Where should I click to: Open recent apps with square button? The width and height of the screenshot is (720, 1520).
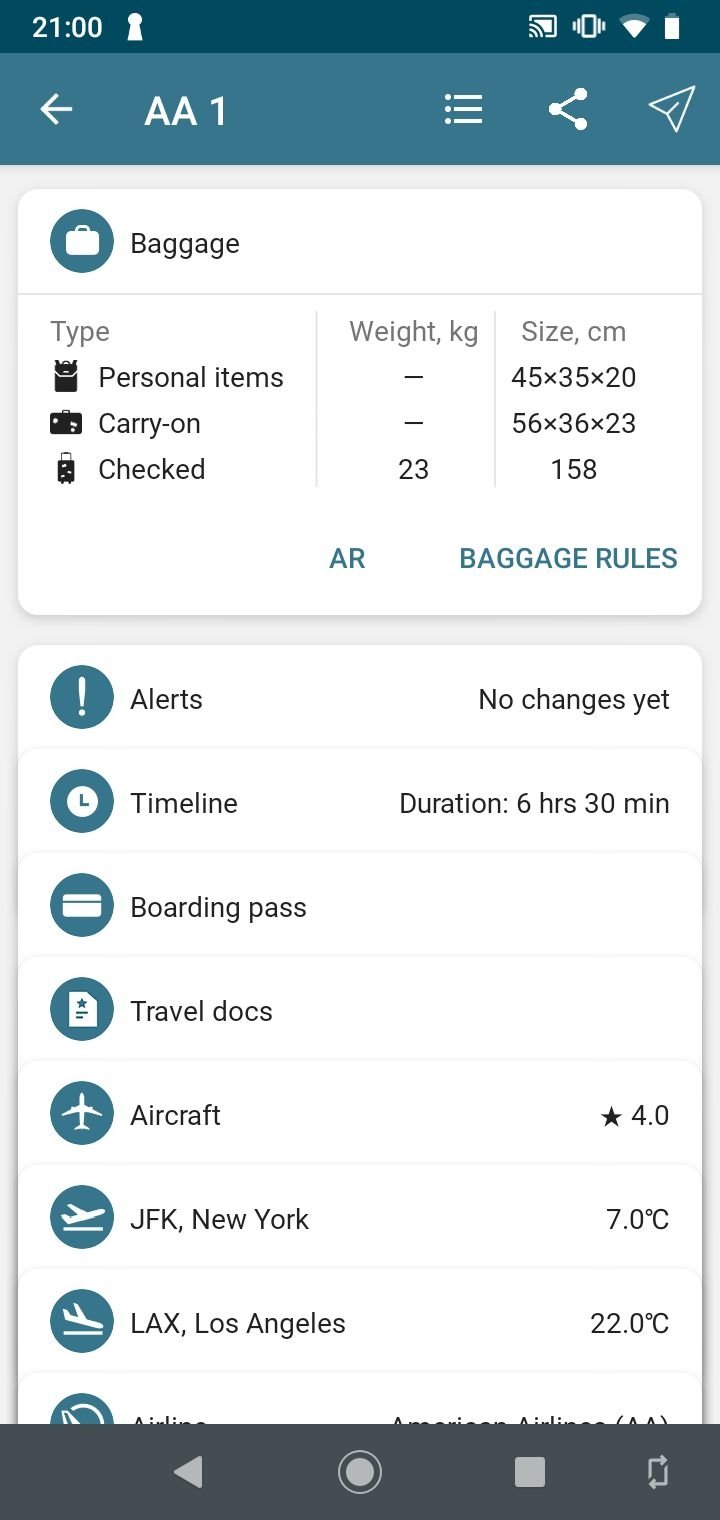click(530, 1472)
